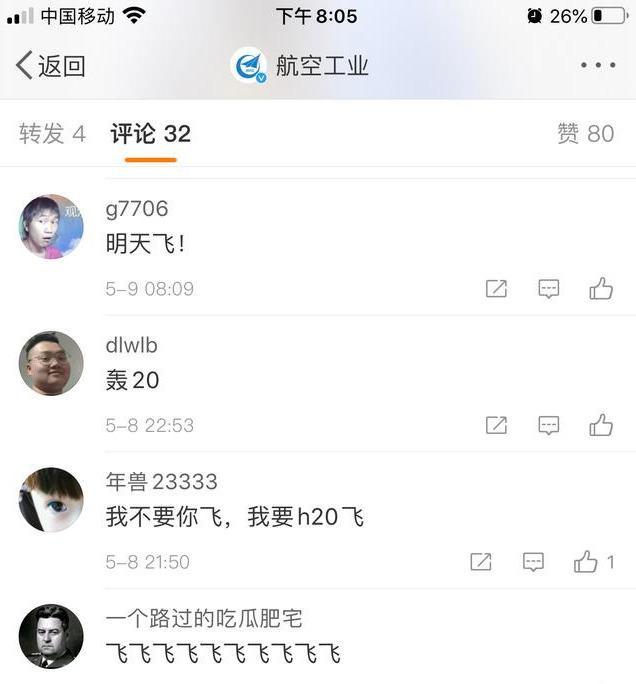The height and width of the screenshot is (684, 636).
Task: Switch to the 赞 tab
Action: pos(585,134)
